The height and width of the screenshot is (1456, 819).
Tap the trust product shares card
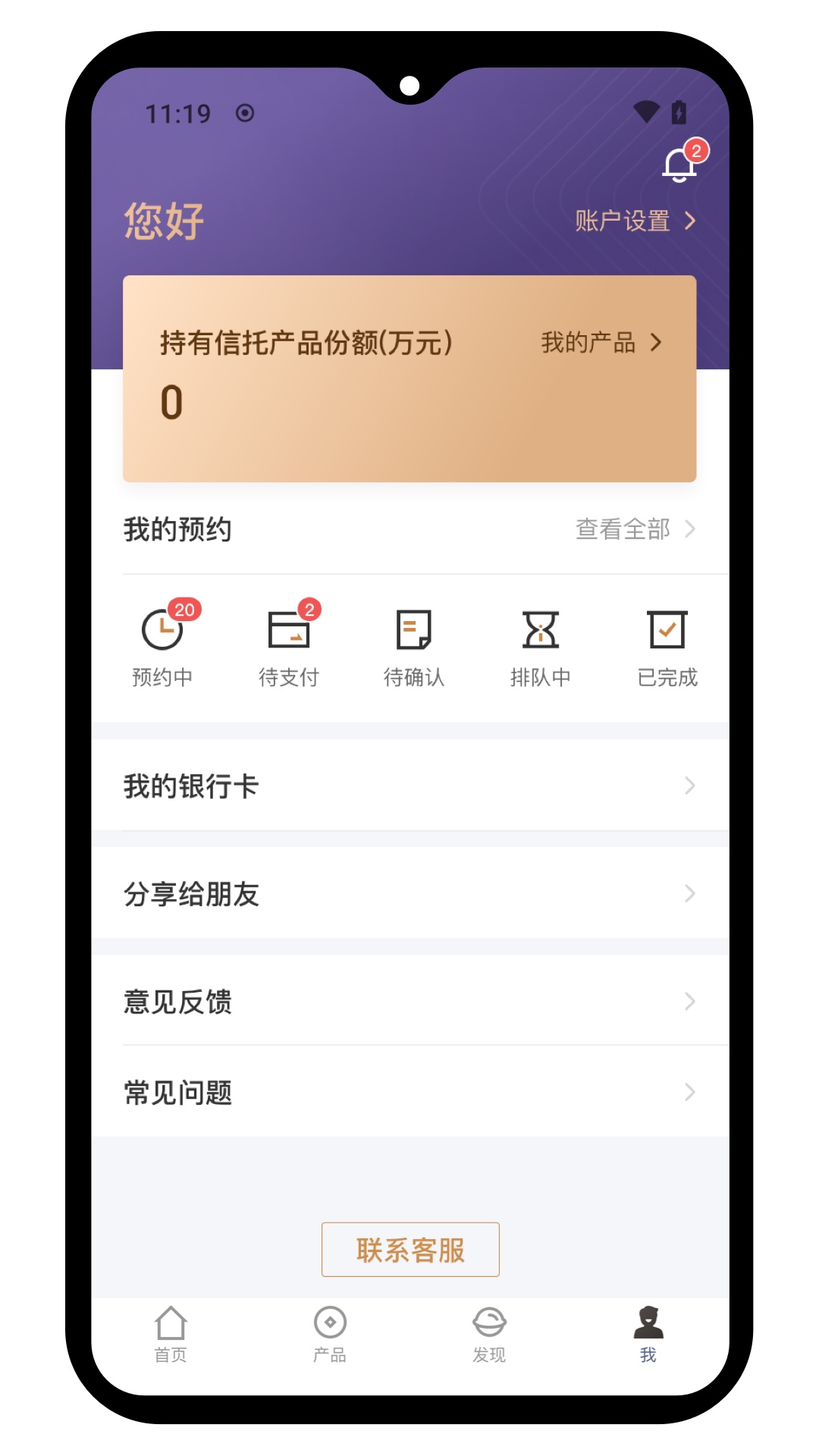pos(409,378)
